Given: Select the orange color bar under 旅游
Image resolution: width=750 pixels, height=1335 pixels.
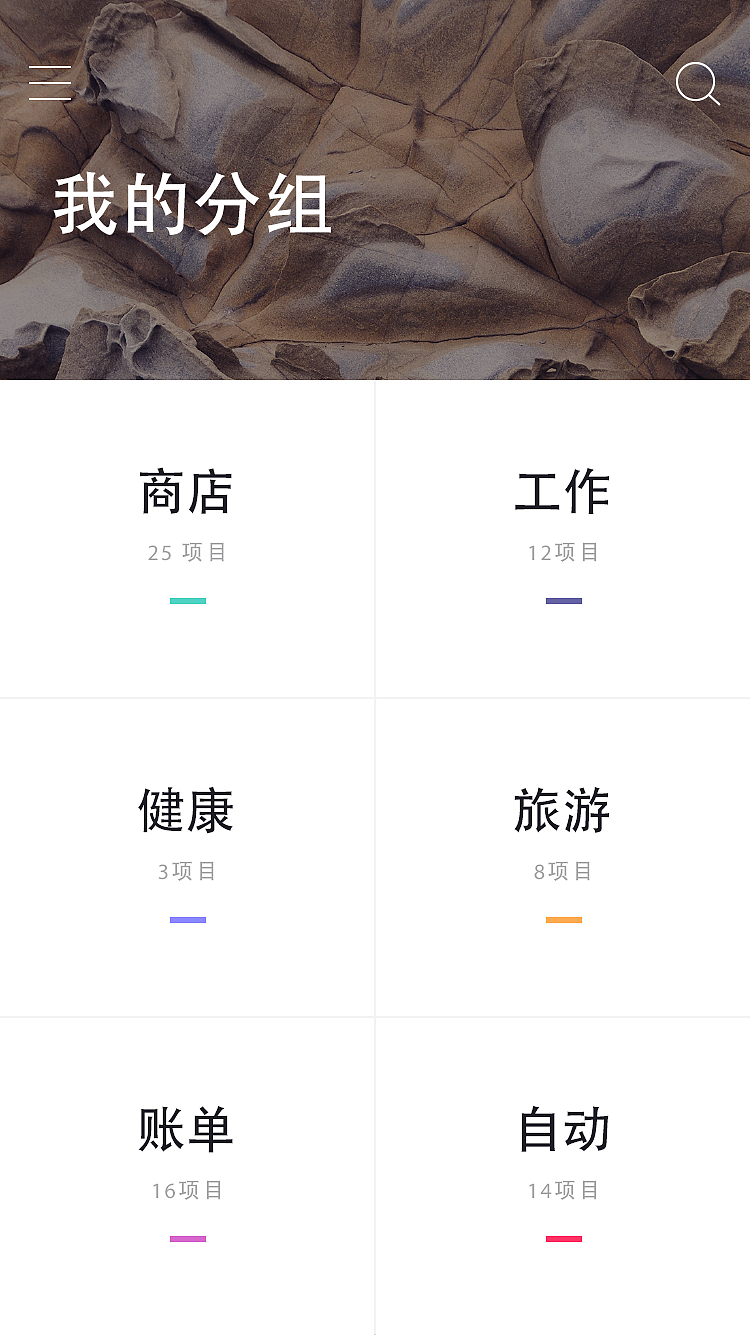Looking at the screenshot, I should [563, 919].
